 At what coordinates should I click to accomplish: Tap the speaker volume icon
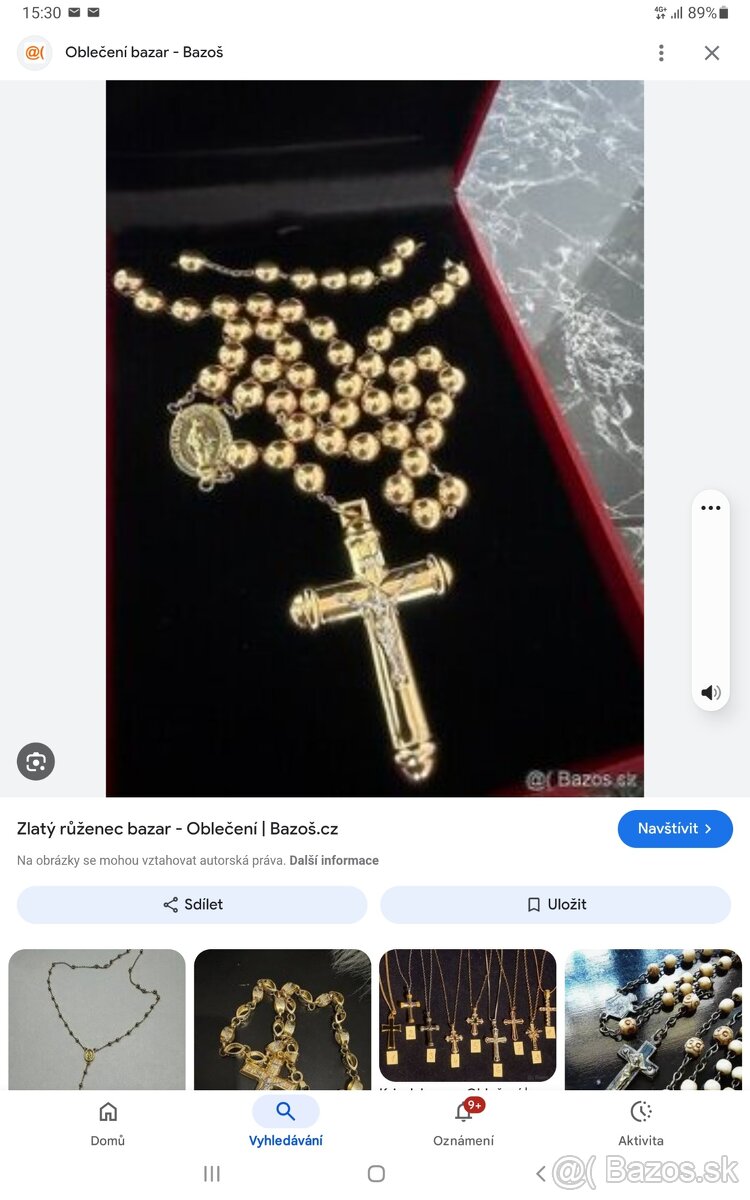point(711,693)
